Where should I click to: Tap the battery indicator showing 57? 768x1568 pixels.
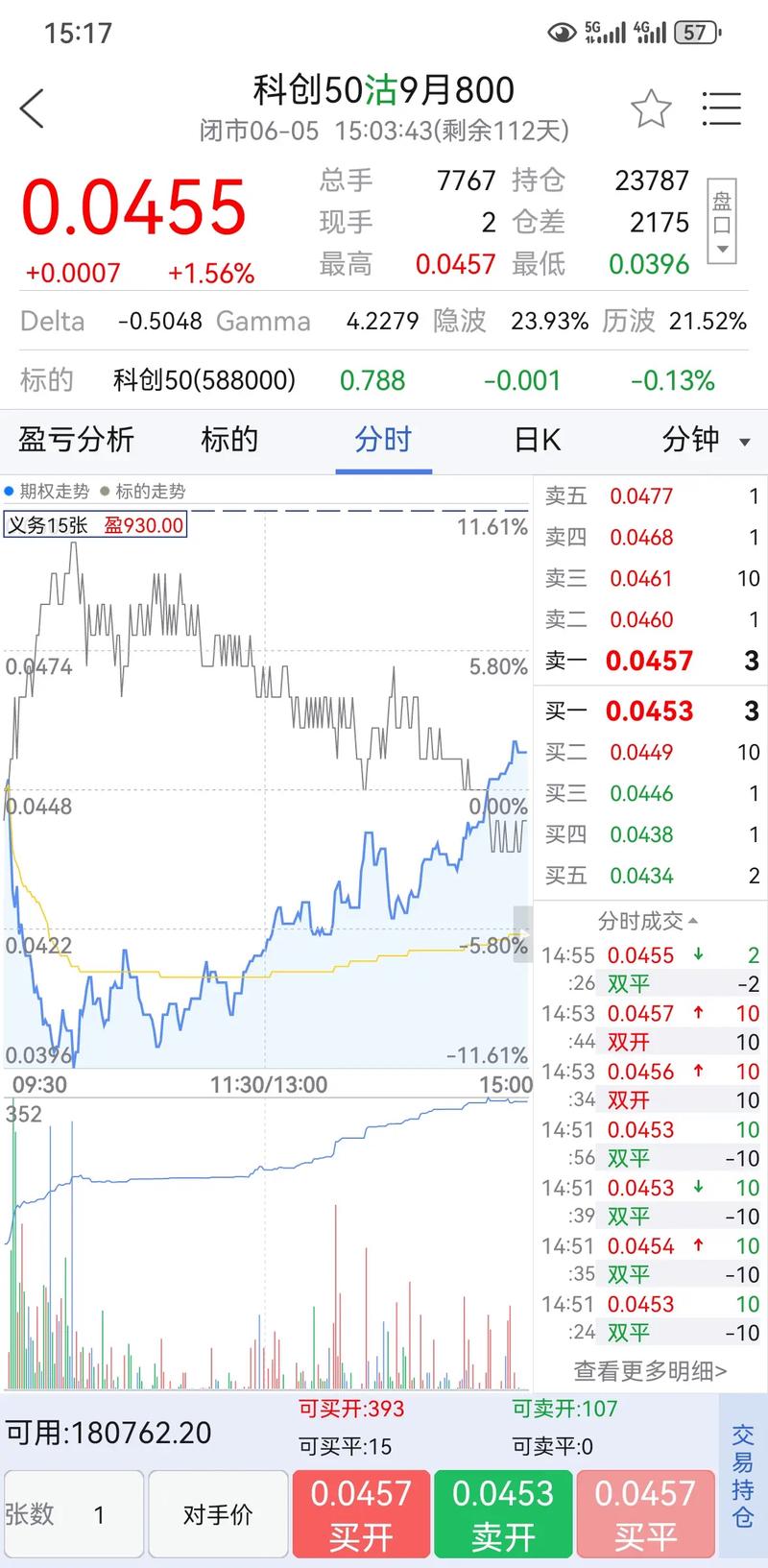695,30
